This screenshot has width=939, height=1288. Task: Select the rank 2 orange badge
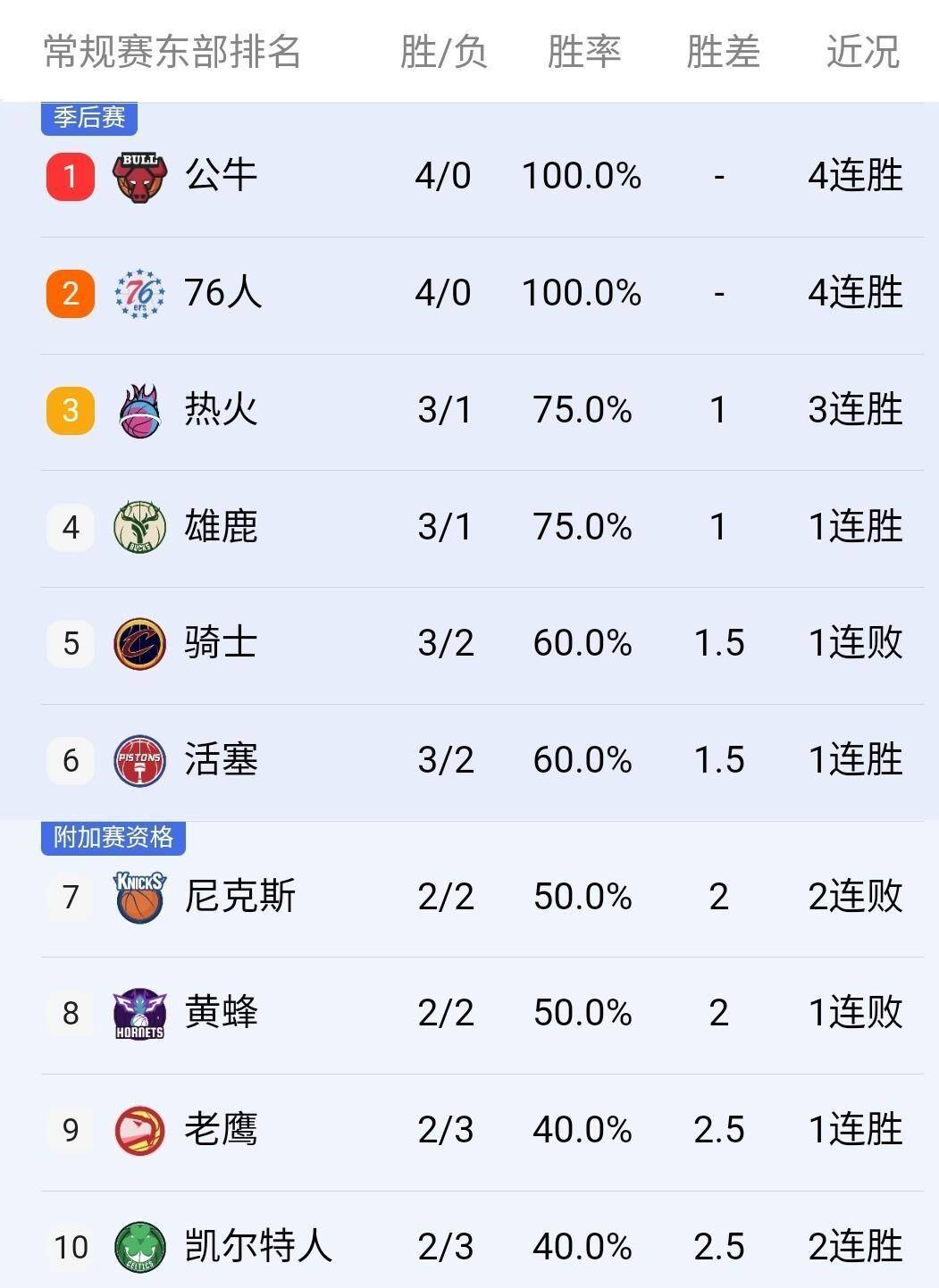(69, 293)
